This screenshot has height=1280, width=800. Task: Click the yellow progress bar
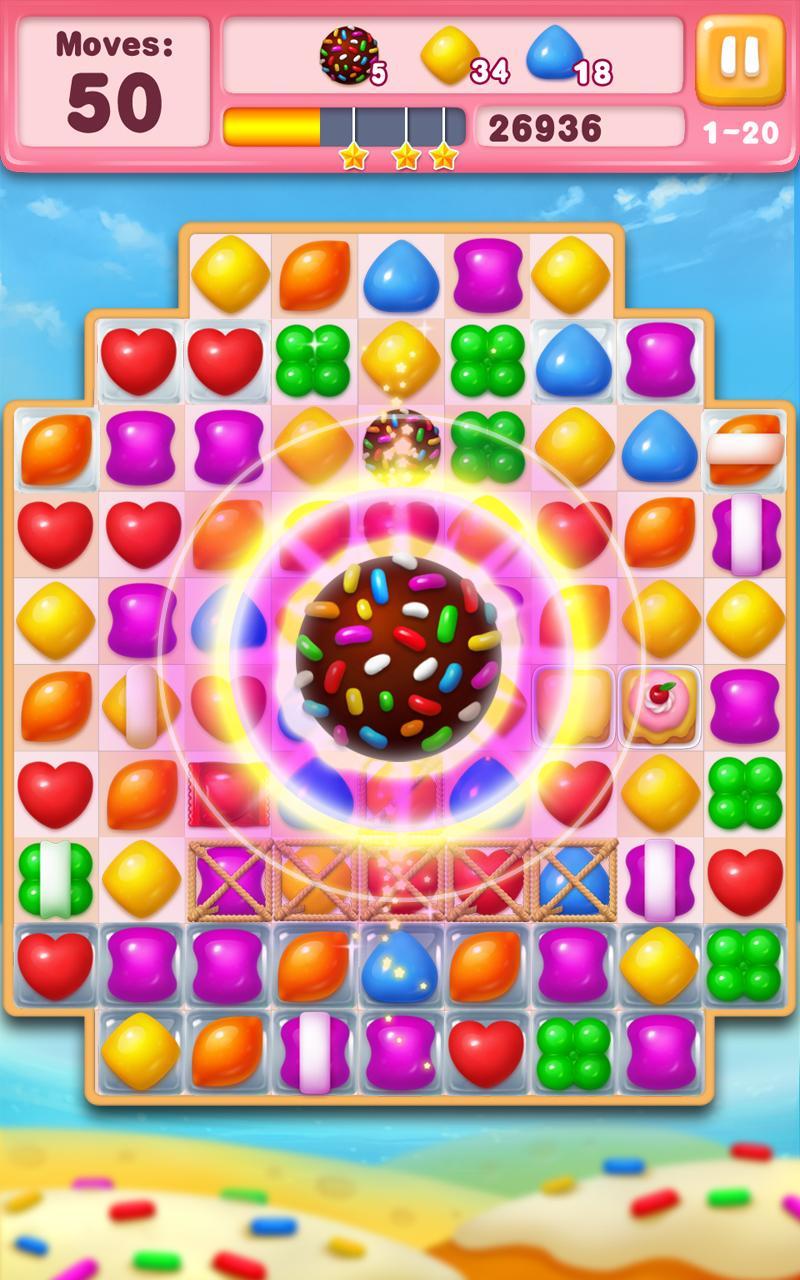270,120
